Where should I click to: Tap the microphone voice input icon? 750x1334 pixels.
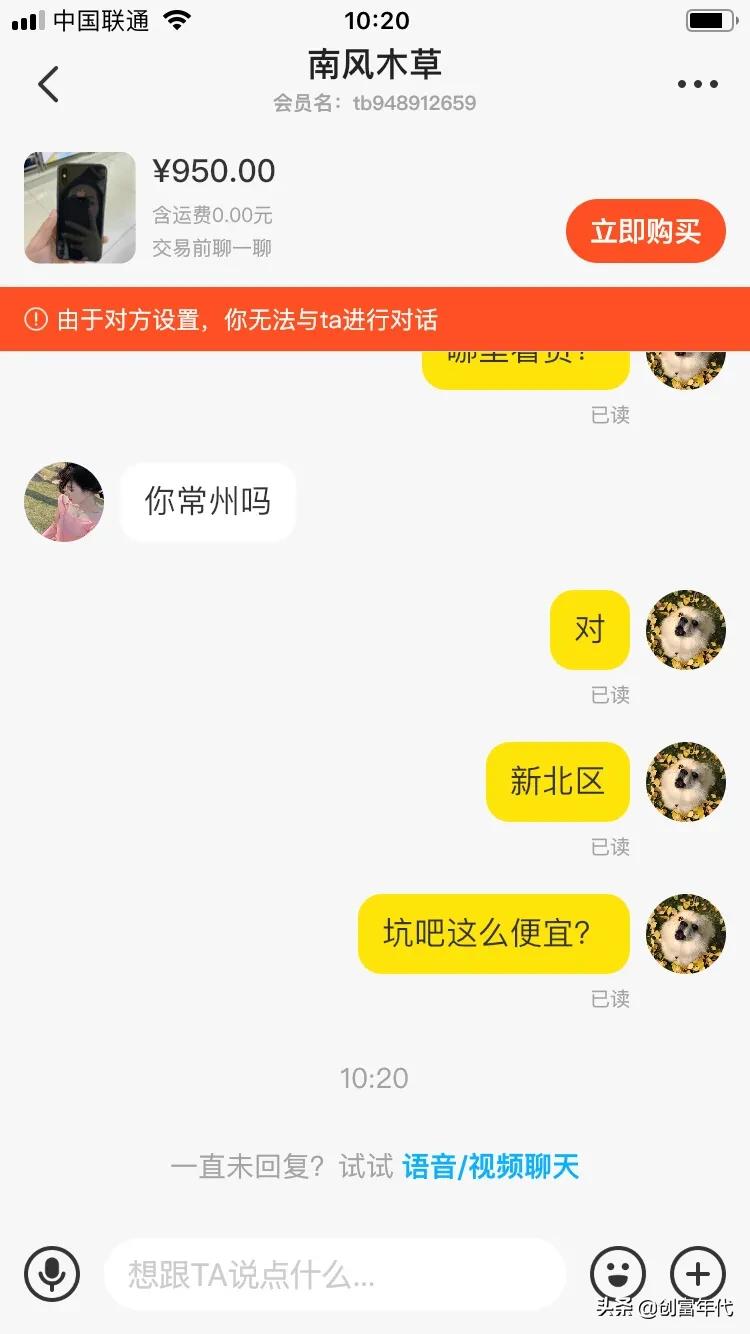pyautogui.click(x=51, y=1274)
